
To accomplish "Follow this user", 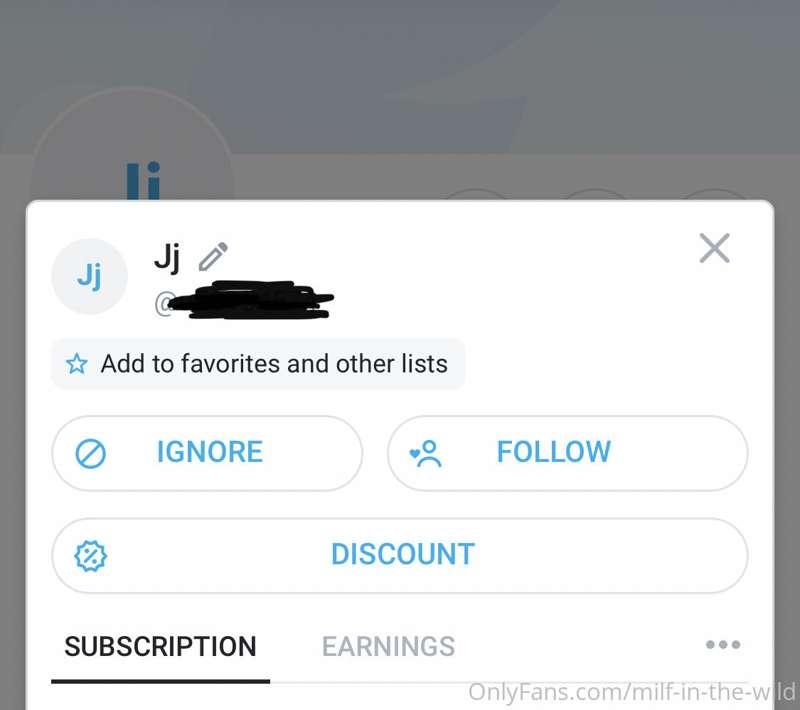I will pyautogui.click(x=567, y=452).
